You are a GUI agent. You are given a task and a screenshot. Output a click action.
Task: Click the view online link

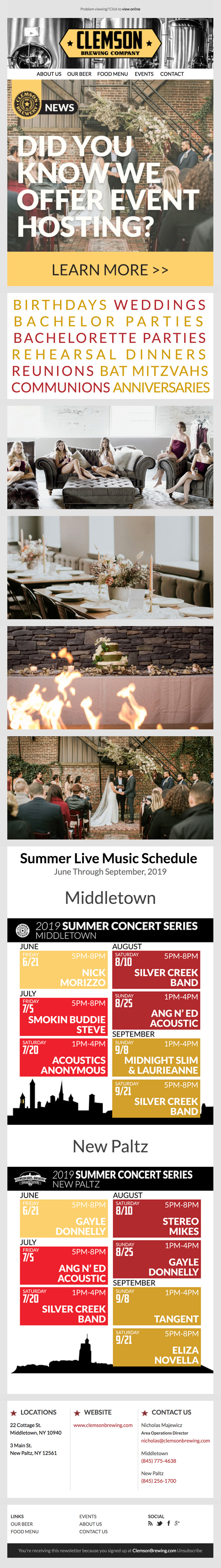click(x=130, y=9)
